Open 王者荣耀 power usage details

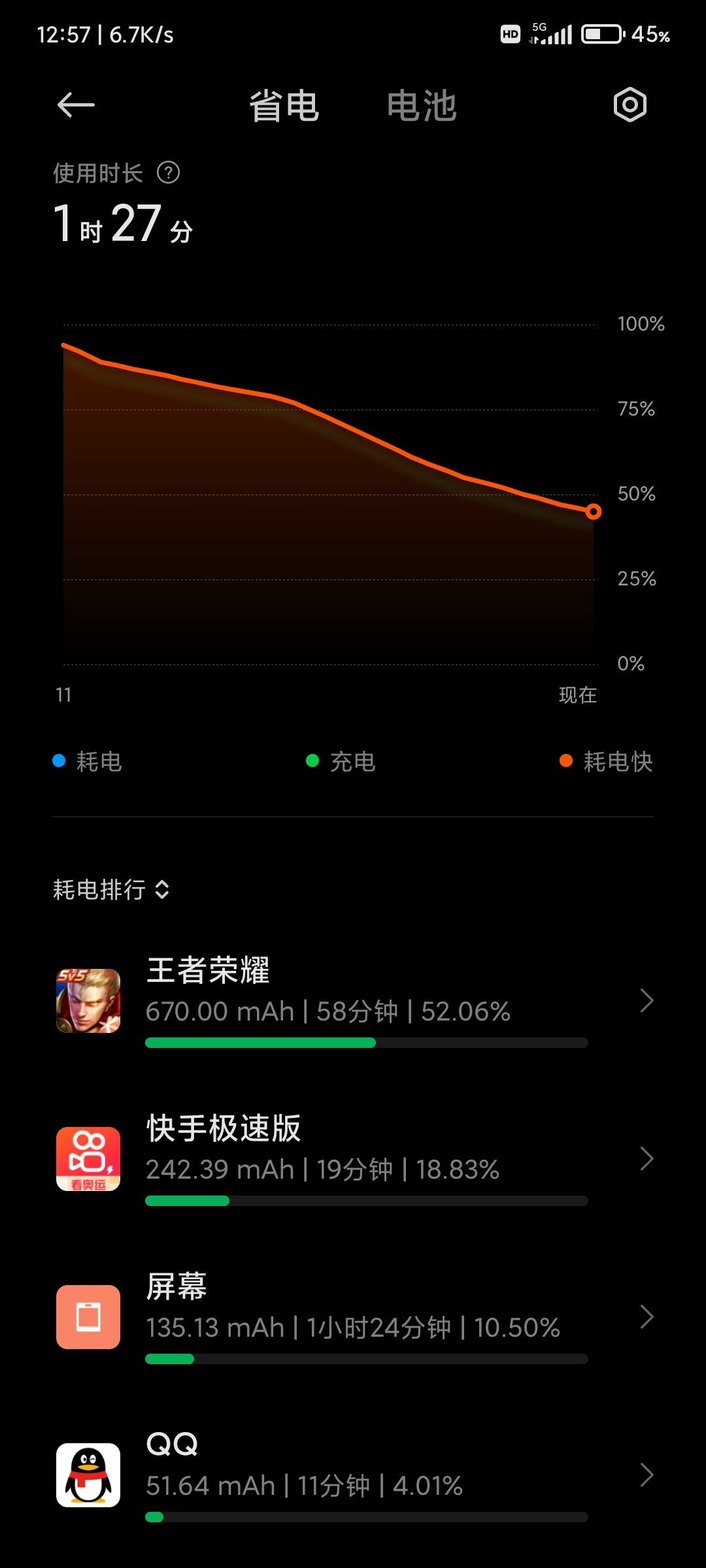[x=353, y=1001]
